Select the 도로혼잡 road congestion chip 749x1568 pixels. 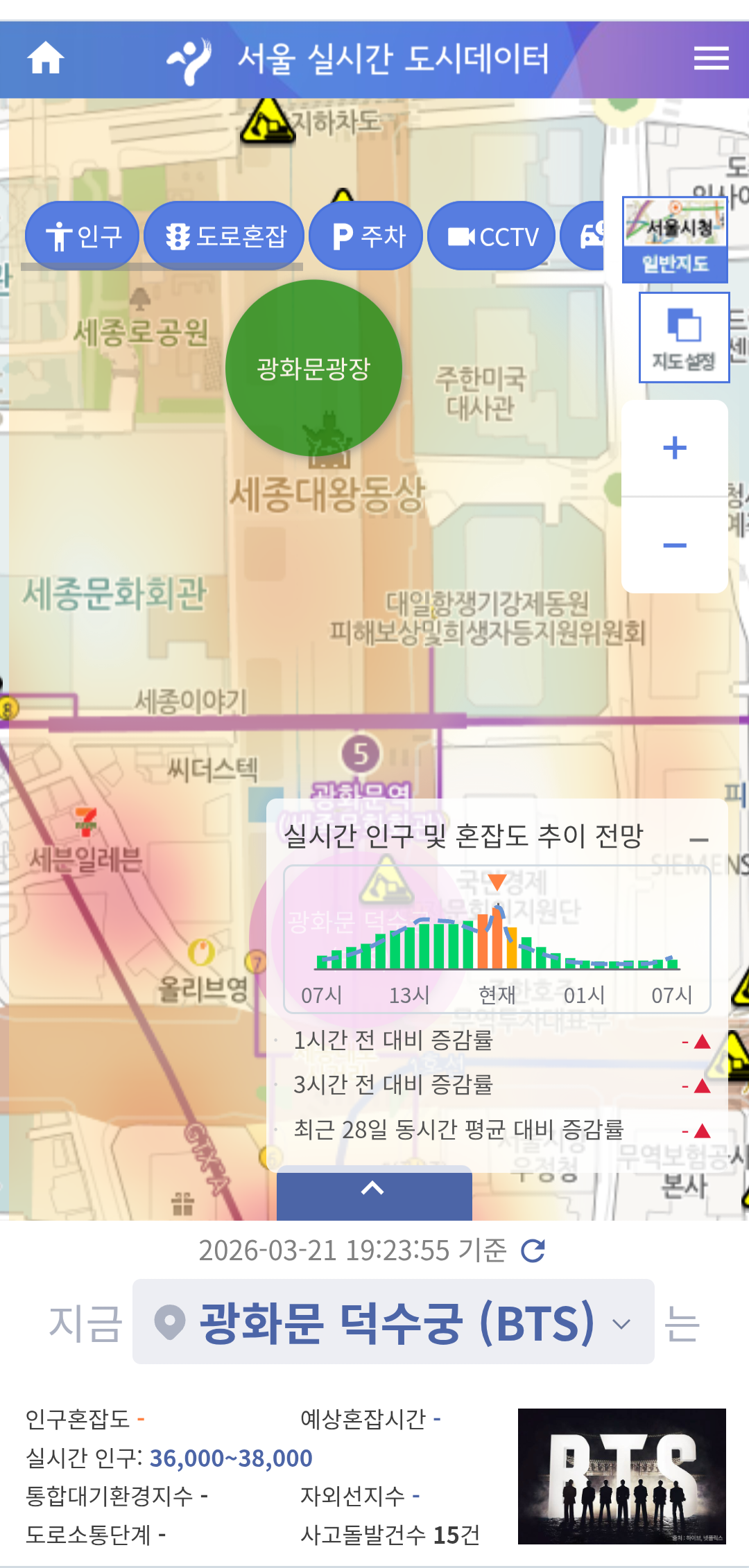pyautogui.click(x=224, y=236)
